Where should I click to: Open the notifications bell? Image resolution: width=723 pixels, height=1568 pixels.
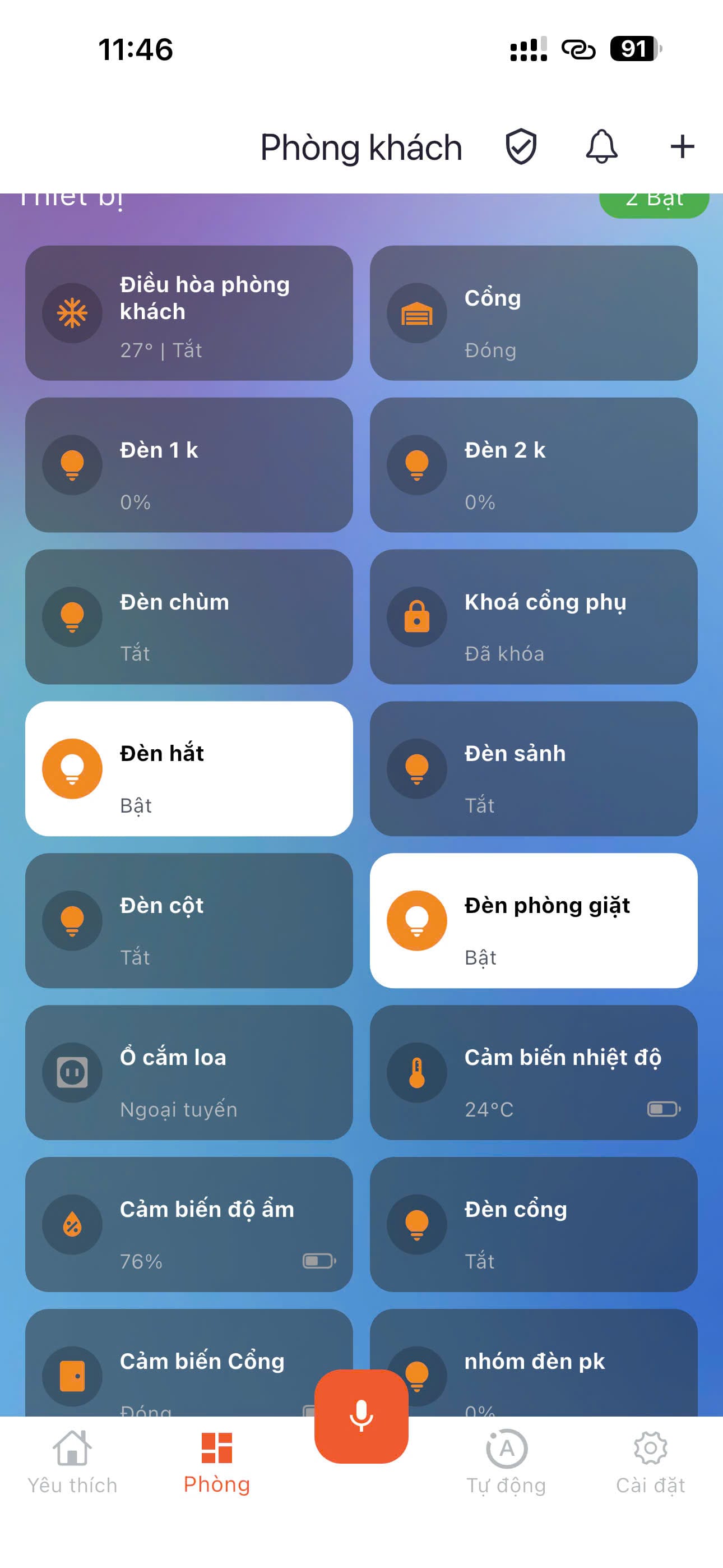tap(601, 147)
